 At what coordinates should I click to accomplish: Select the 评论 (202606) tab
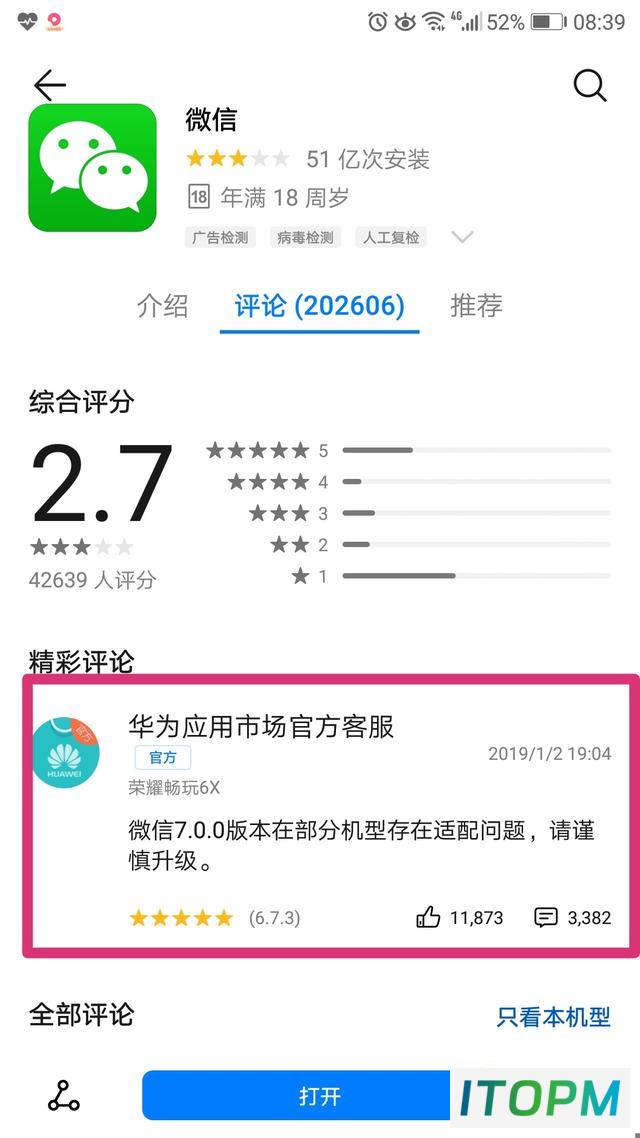(319, 306)
